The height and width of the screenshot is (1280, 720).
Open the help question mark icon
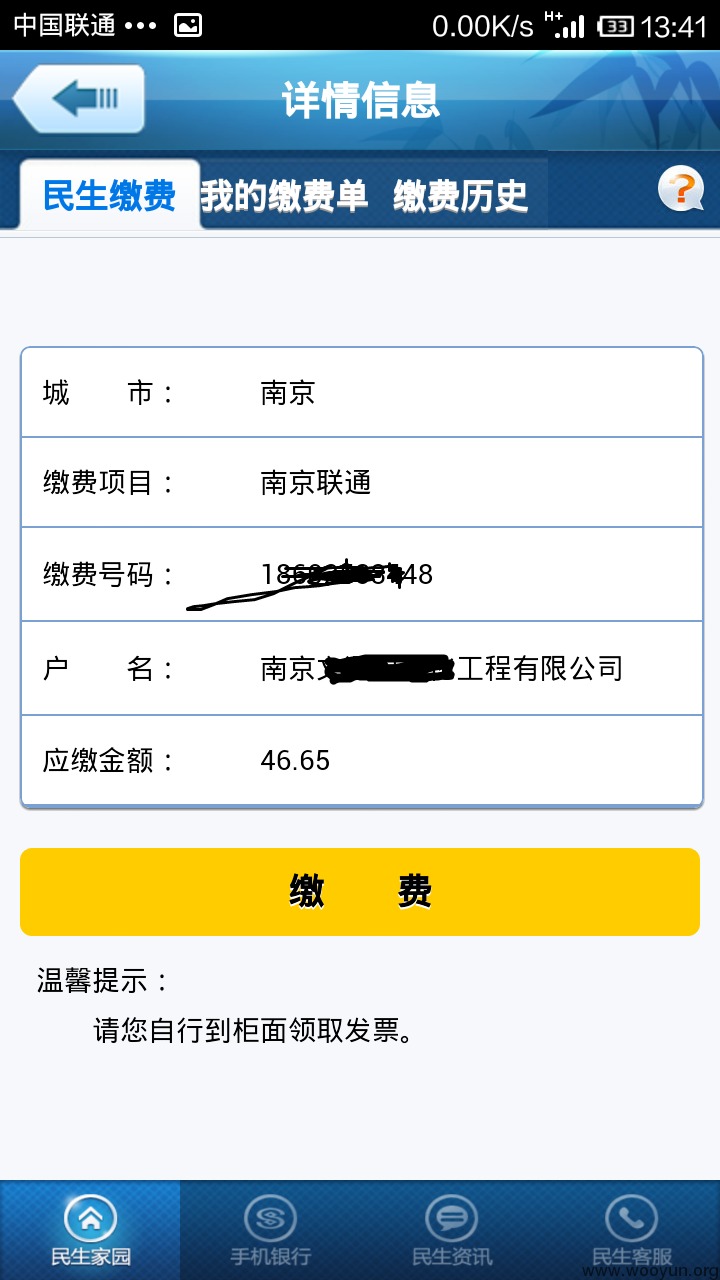coord(681,188)
